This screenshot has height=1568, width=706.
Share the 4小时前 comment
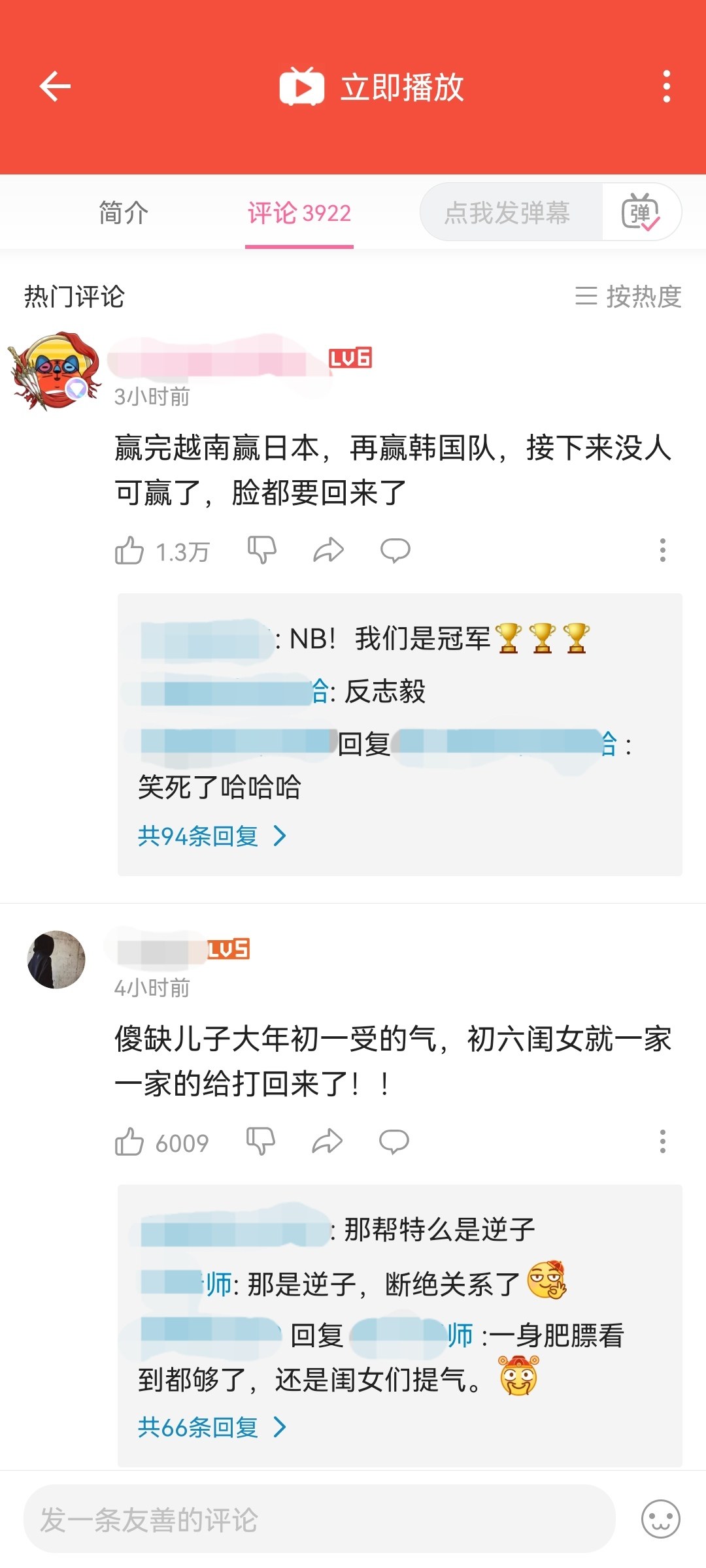coord(327,1141)
